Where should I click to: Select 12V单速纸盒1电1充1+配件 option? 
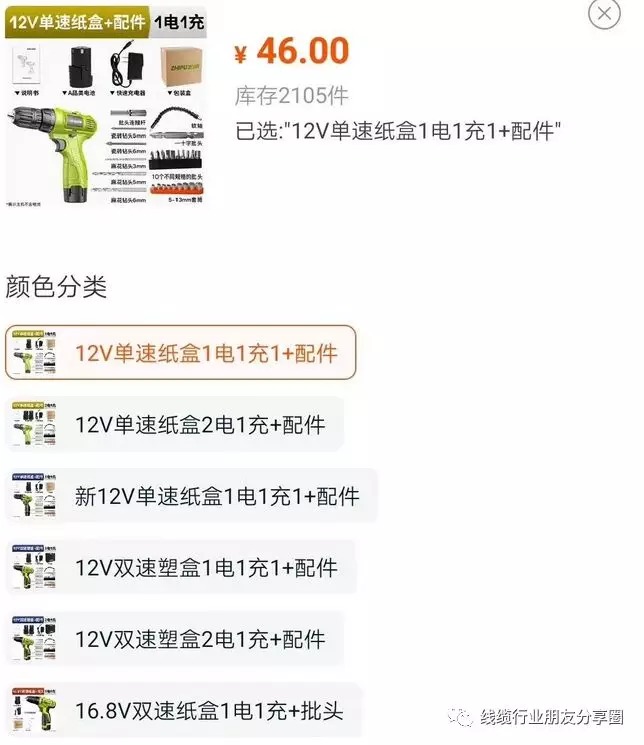[181, 353]
